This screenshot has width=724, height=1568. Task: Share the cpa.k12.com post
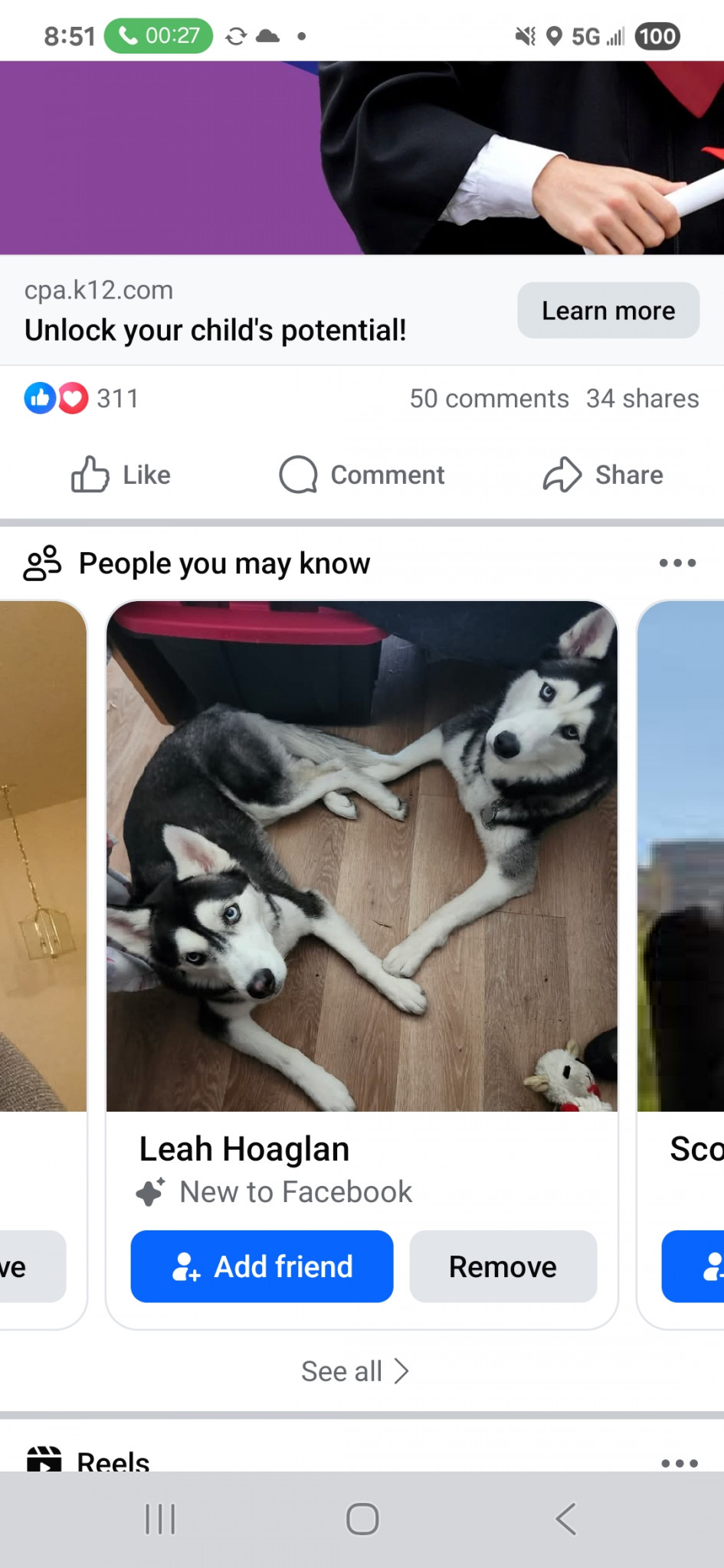coord(603,475)
